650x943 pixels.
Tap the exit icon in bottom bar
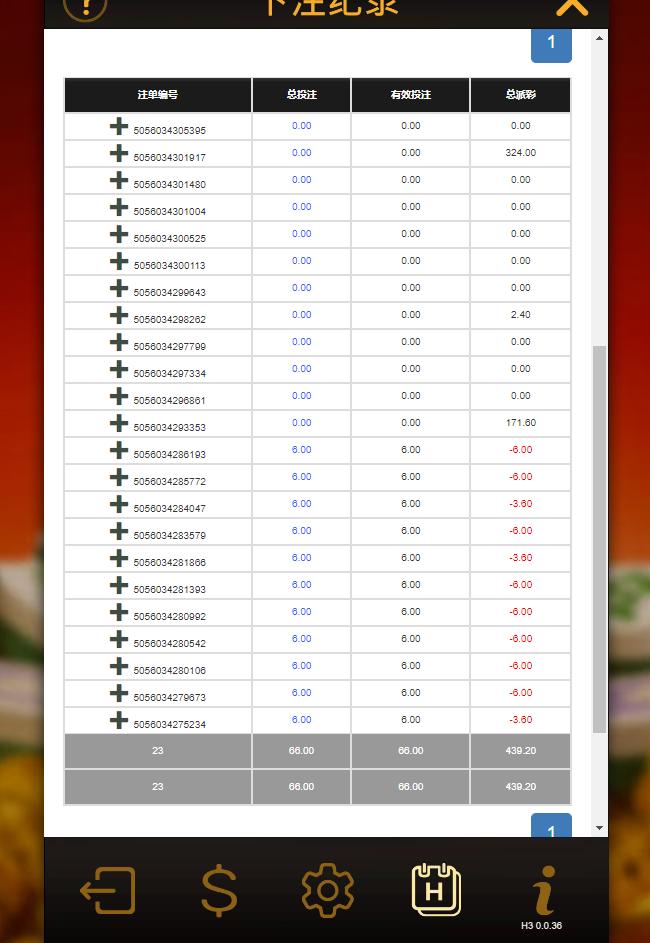coord(108,889)
